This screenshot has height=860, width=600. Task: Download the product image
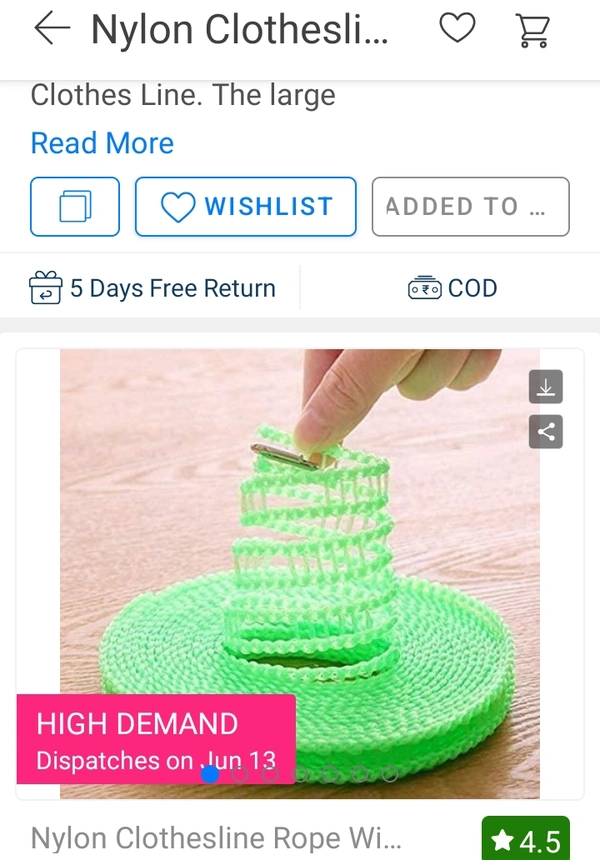546,386
